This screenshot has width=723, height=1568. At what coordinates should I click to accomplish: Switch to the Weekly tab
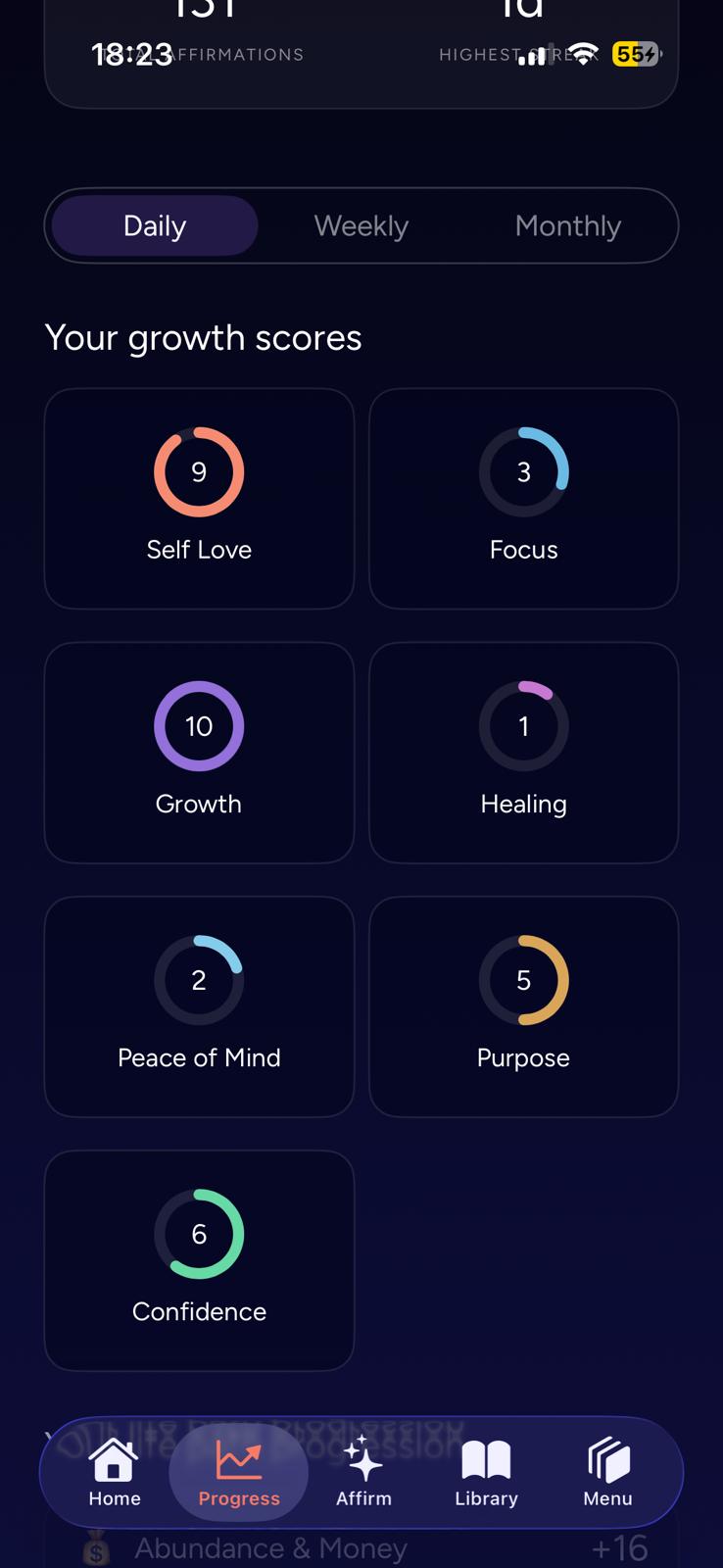coord(361,225)
